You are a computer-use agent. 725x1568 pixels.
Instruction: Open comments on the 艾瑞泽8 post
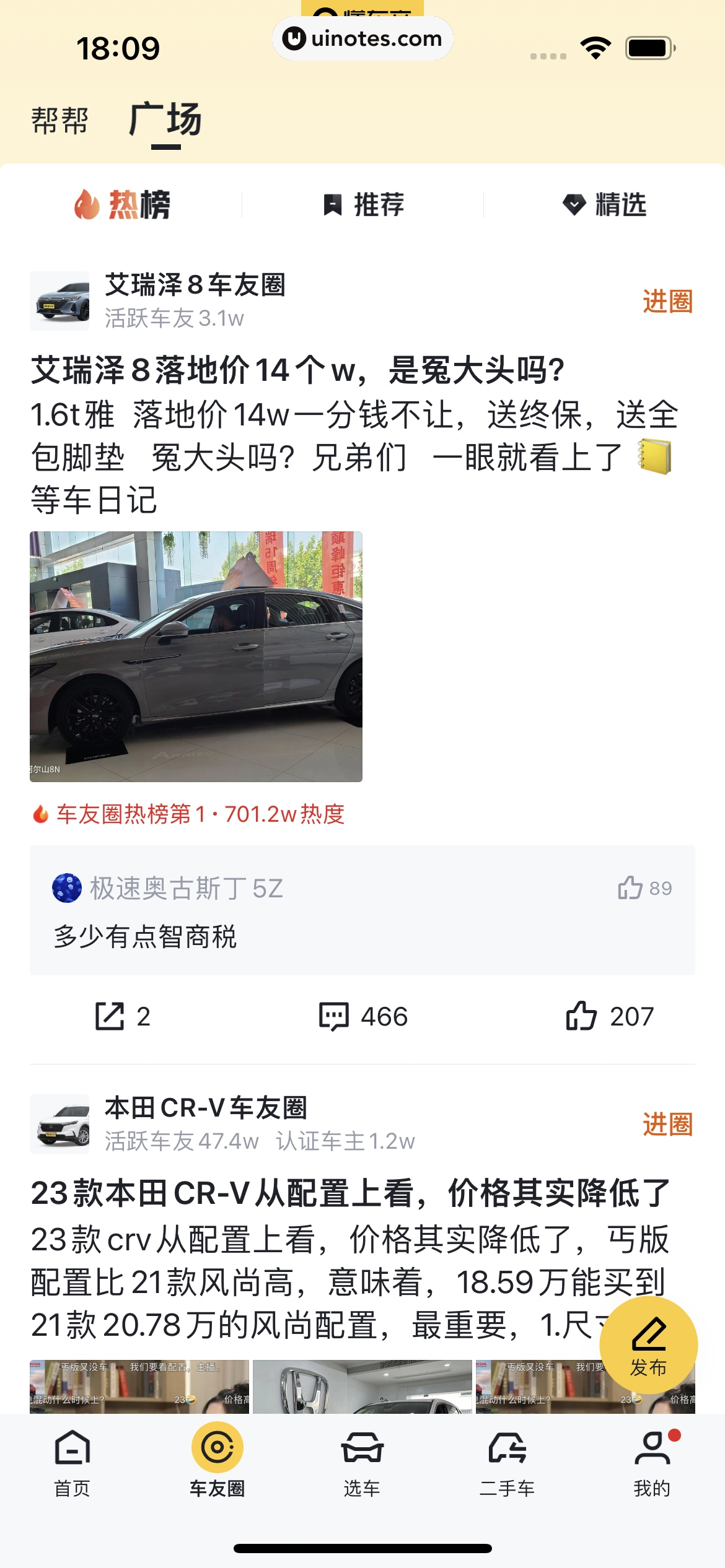pos(363,1016)
